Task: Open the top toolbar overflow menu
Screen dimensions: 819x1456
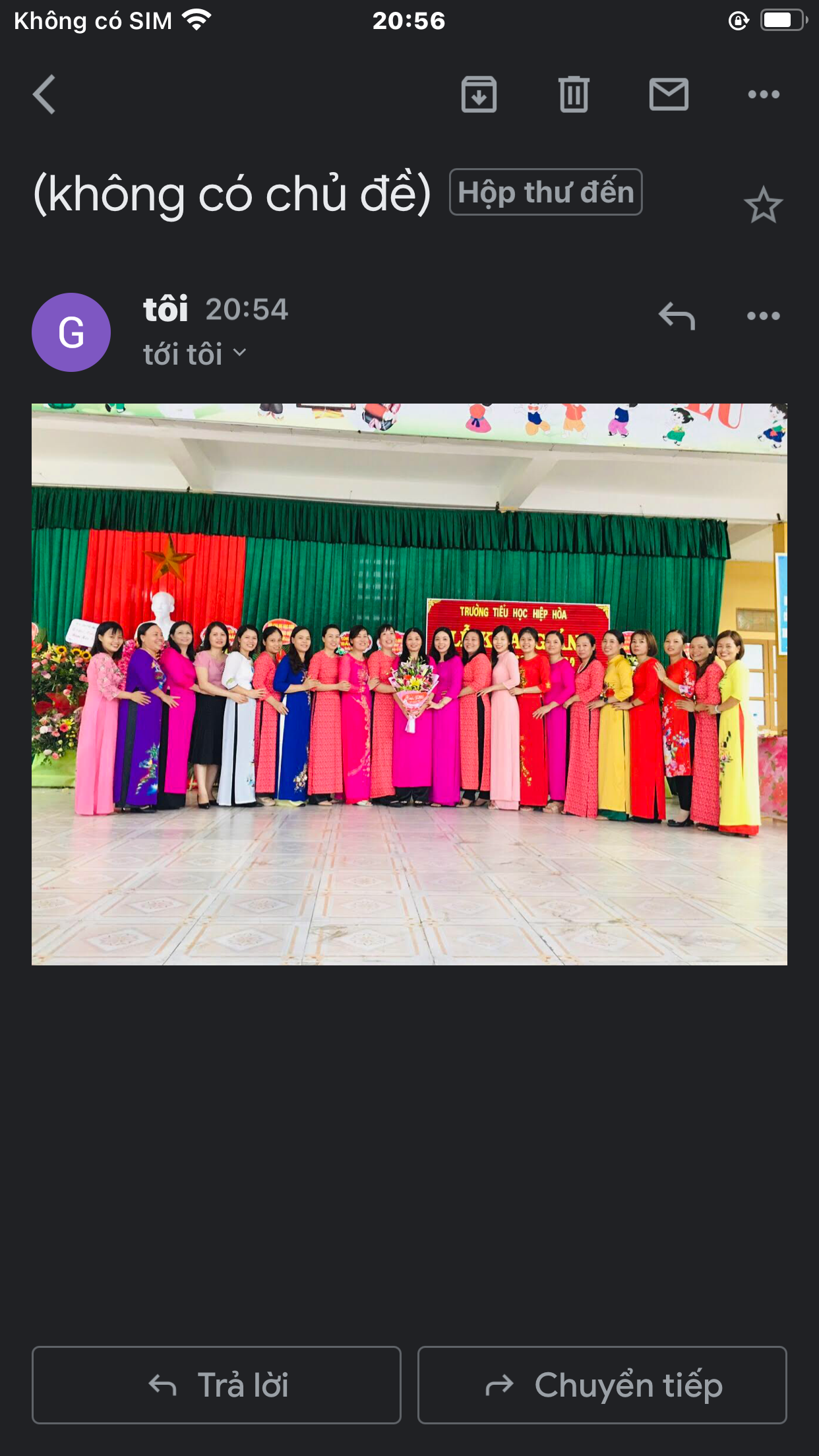Action: [x=764, y=94]
